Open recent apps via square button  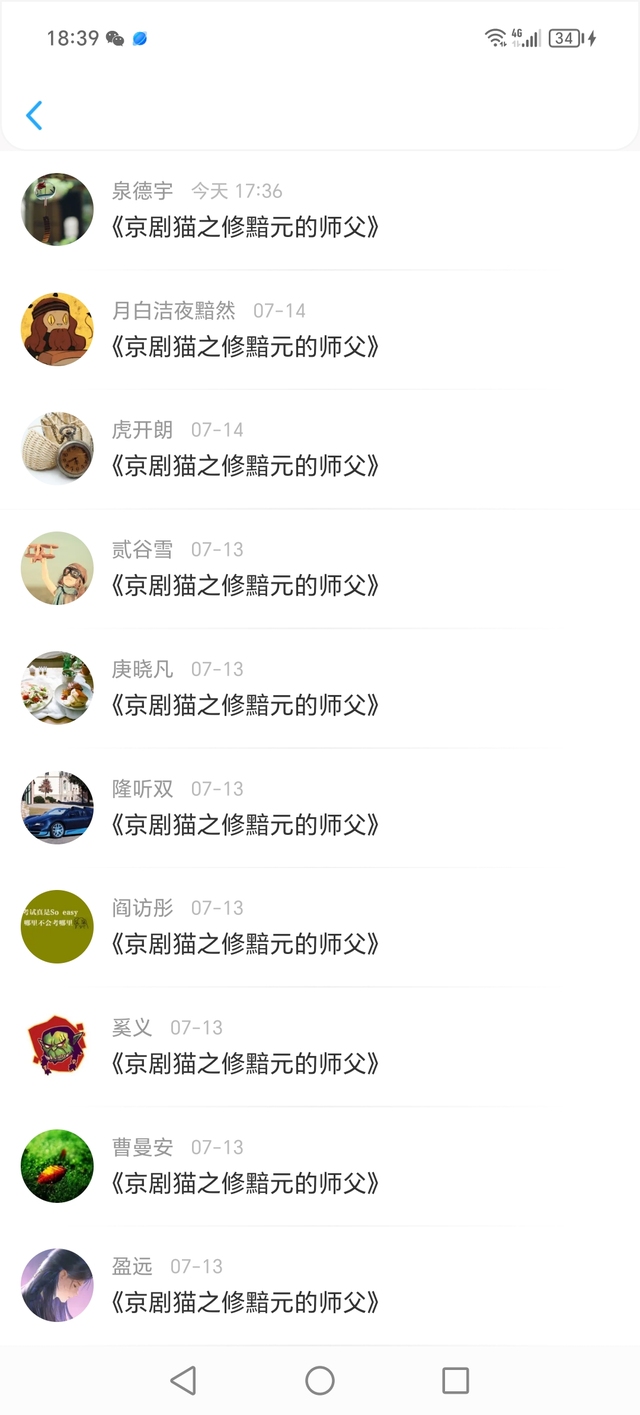click(455, 1380)
